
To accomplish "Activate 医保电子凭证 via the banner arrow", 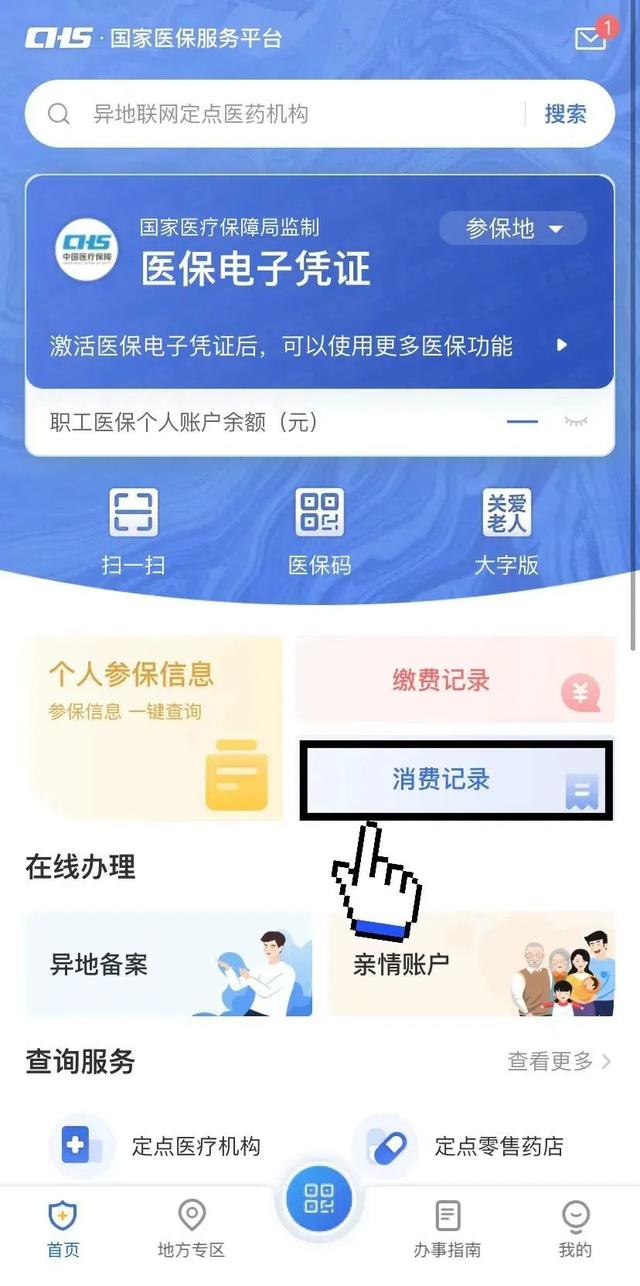I will click(562, 345).
